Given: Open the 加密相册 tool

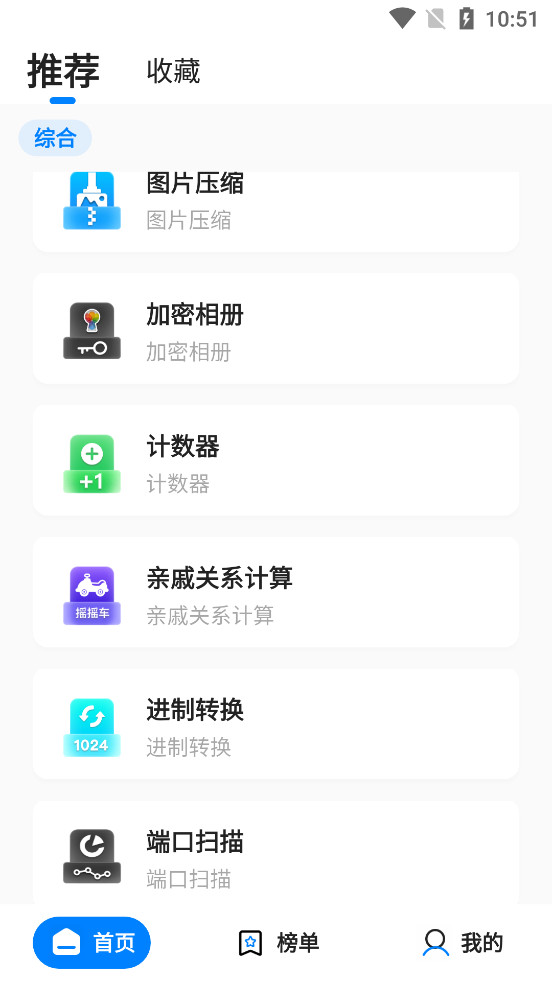Looking at the screenshot, I should pyautogui.click(x=276, y=328).
